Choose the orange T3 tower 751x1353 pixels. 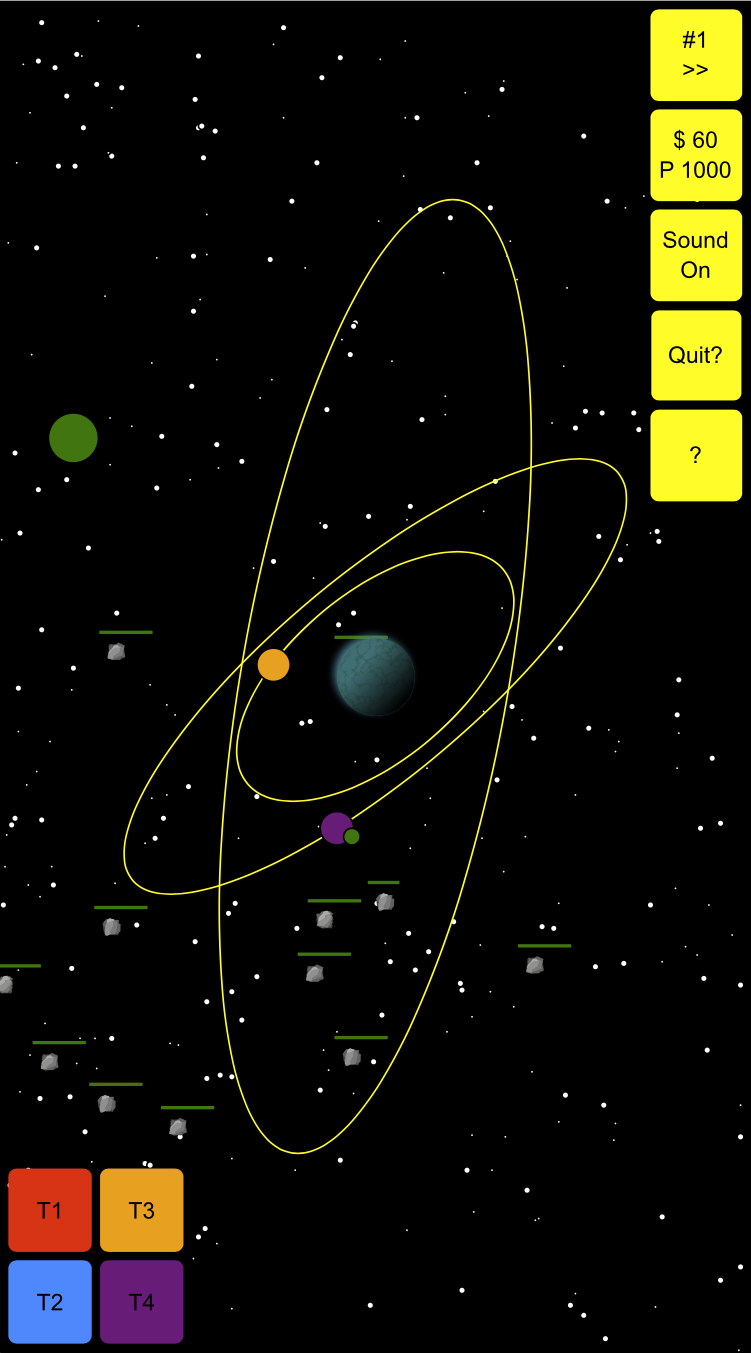click(142, 1210)
